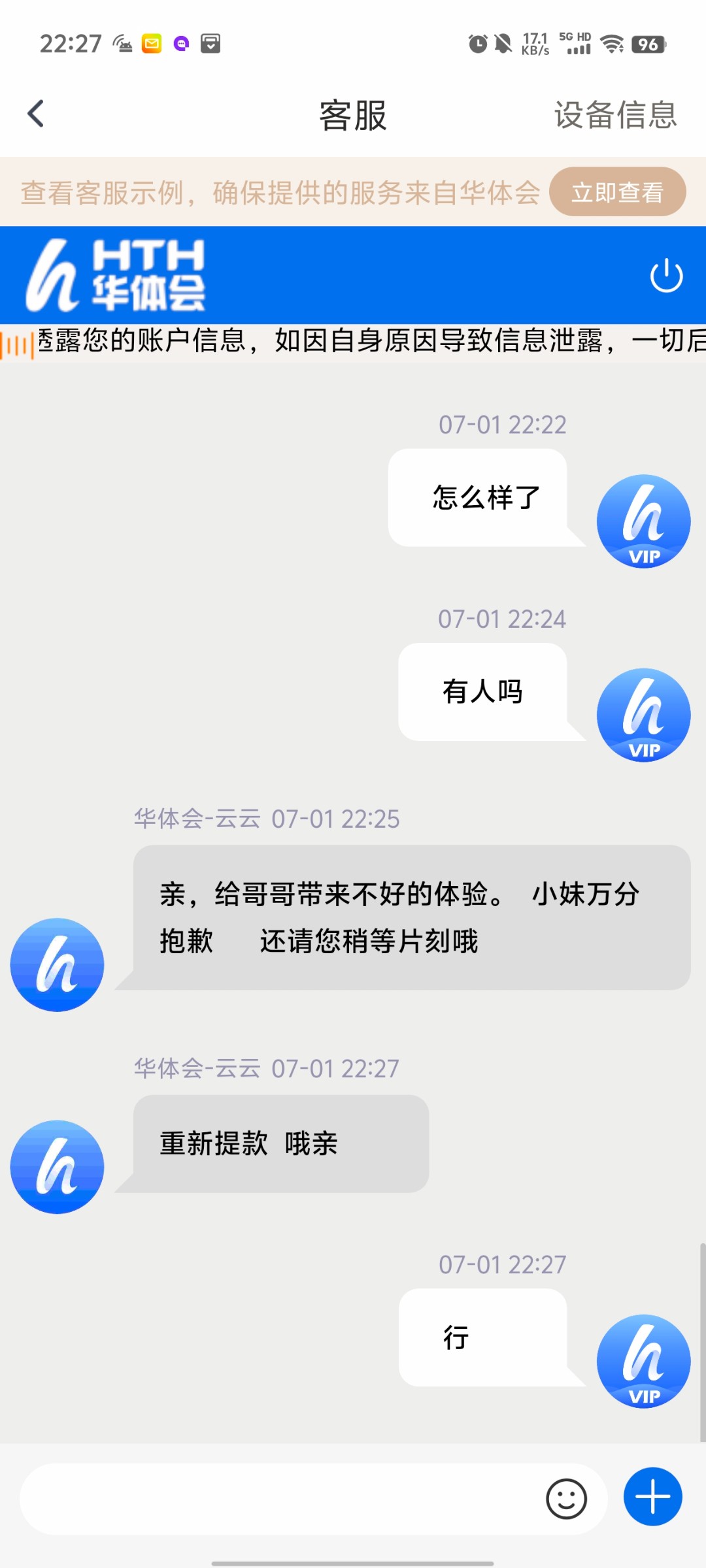Open the plus attachment menu
Viewport: 706px width, 1568px height.
click(652, 1497)
